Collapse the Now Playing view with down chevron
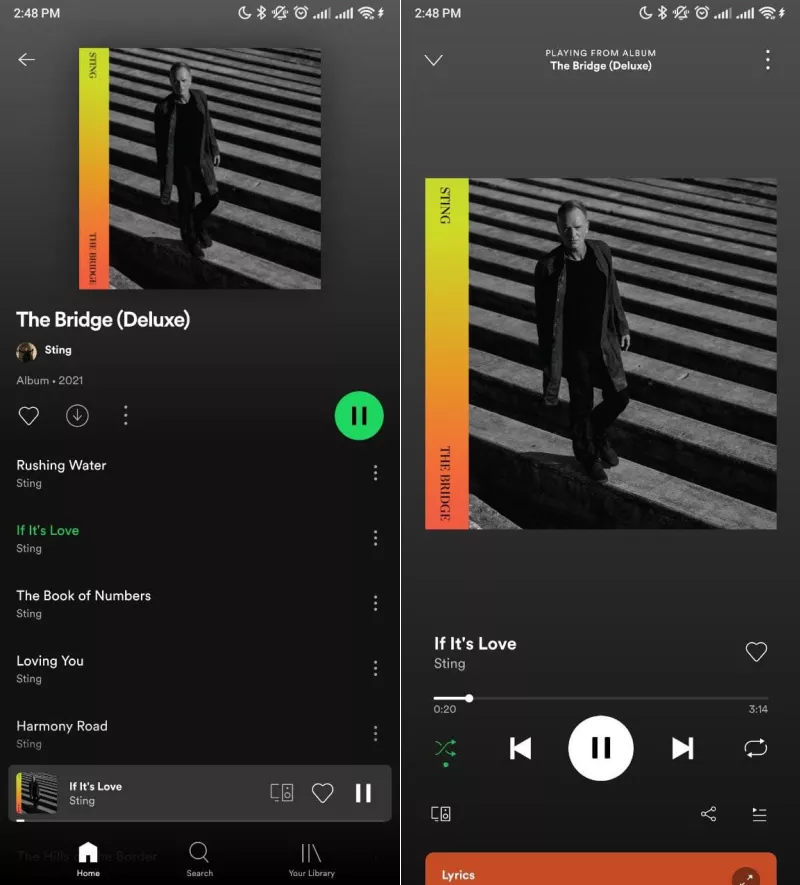Image resolution: width=800 pixels, height=885 pixels. point(433,60)
